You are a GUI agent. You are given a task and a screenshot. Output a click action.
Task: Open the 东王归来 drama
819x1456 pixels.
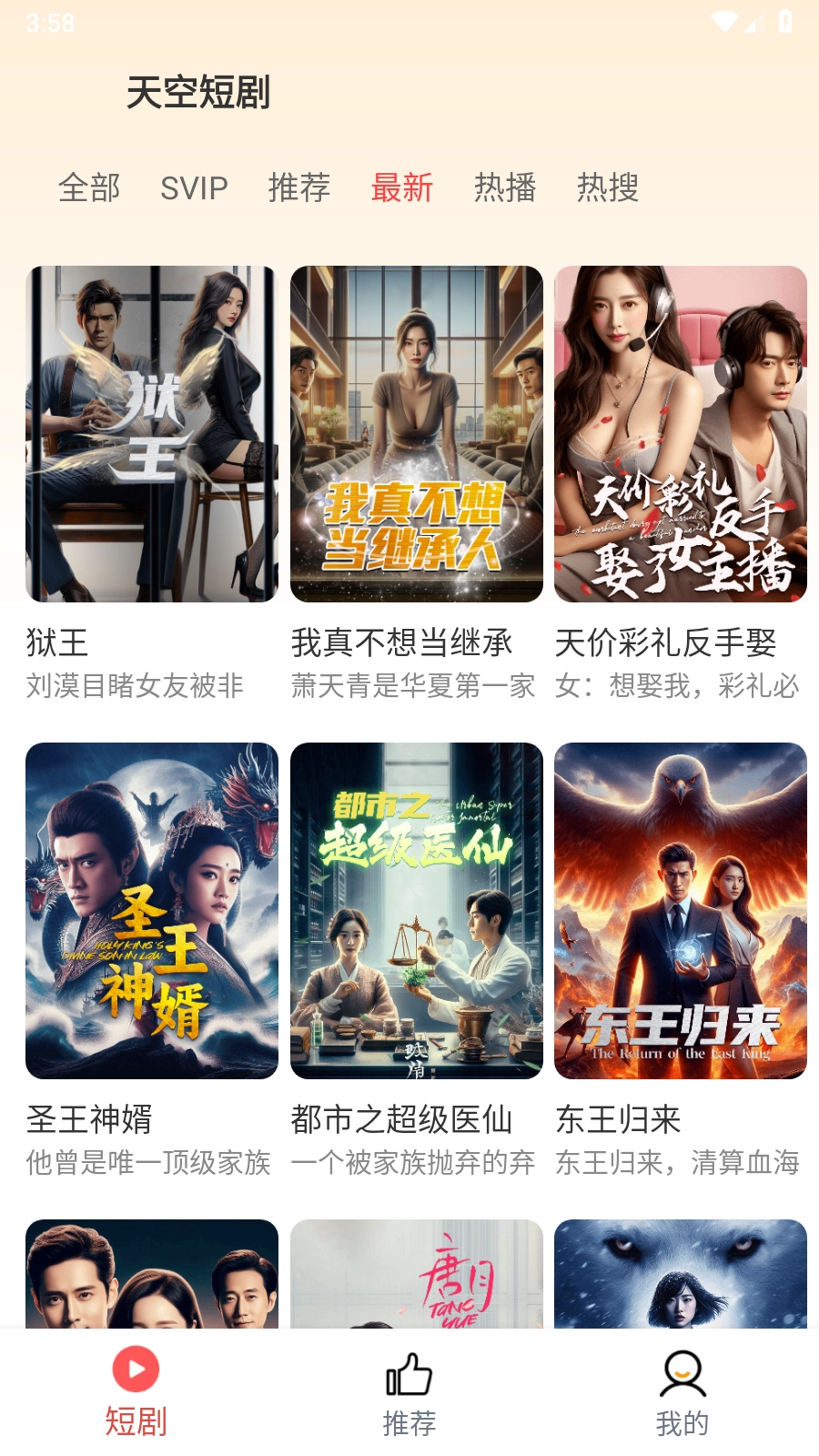click(x=681, y=911)
